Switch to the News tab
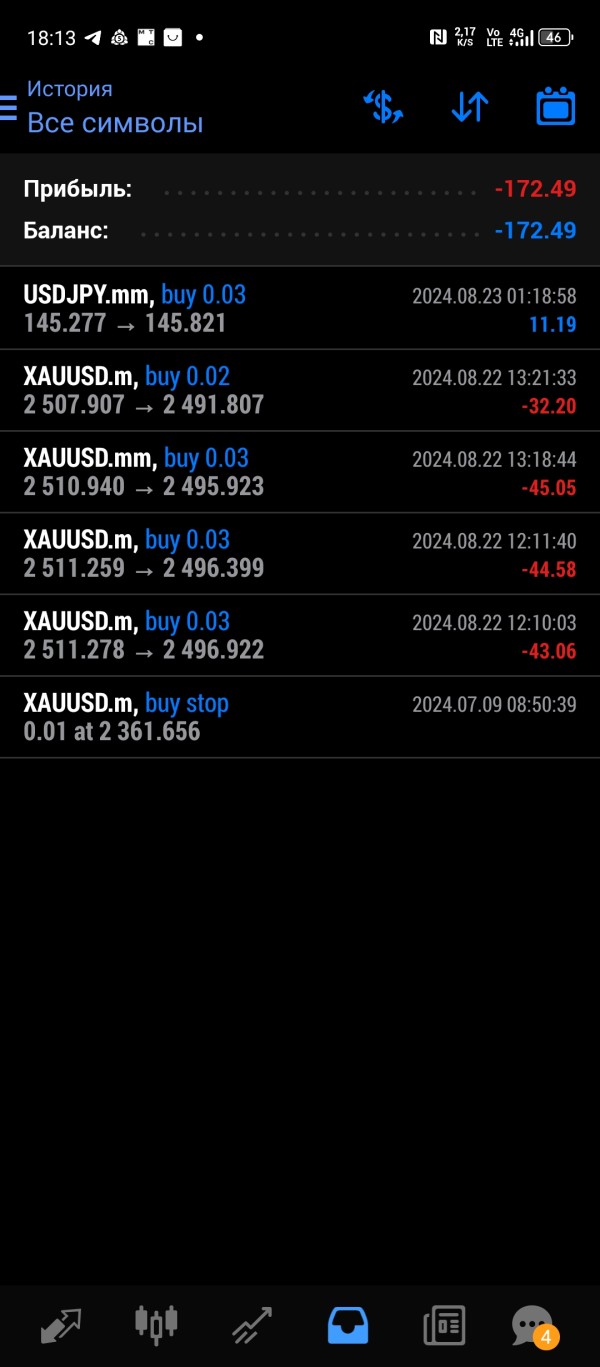 [x=444, y=1326]
